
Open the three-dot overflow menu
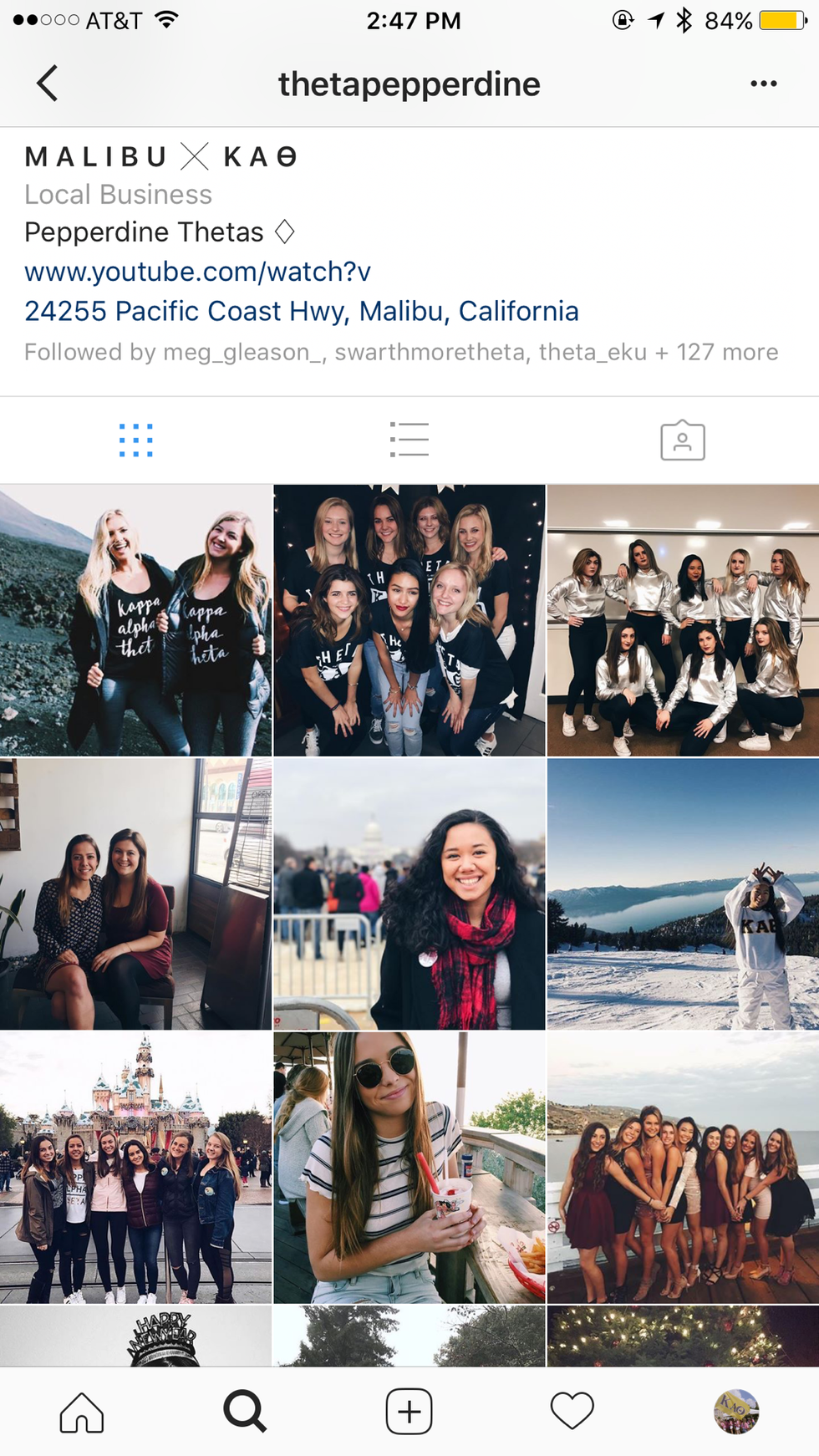click(763, 84)
